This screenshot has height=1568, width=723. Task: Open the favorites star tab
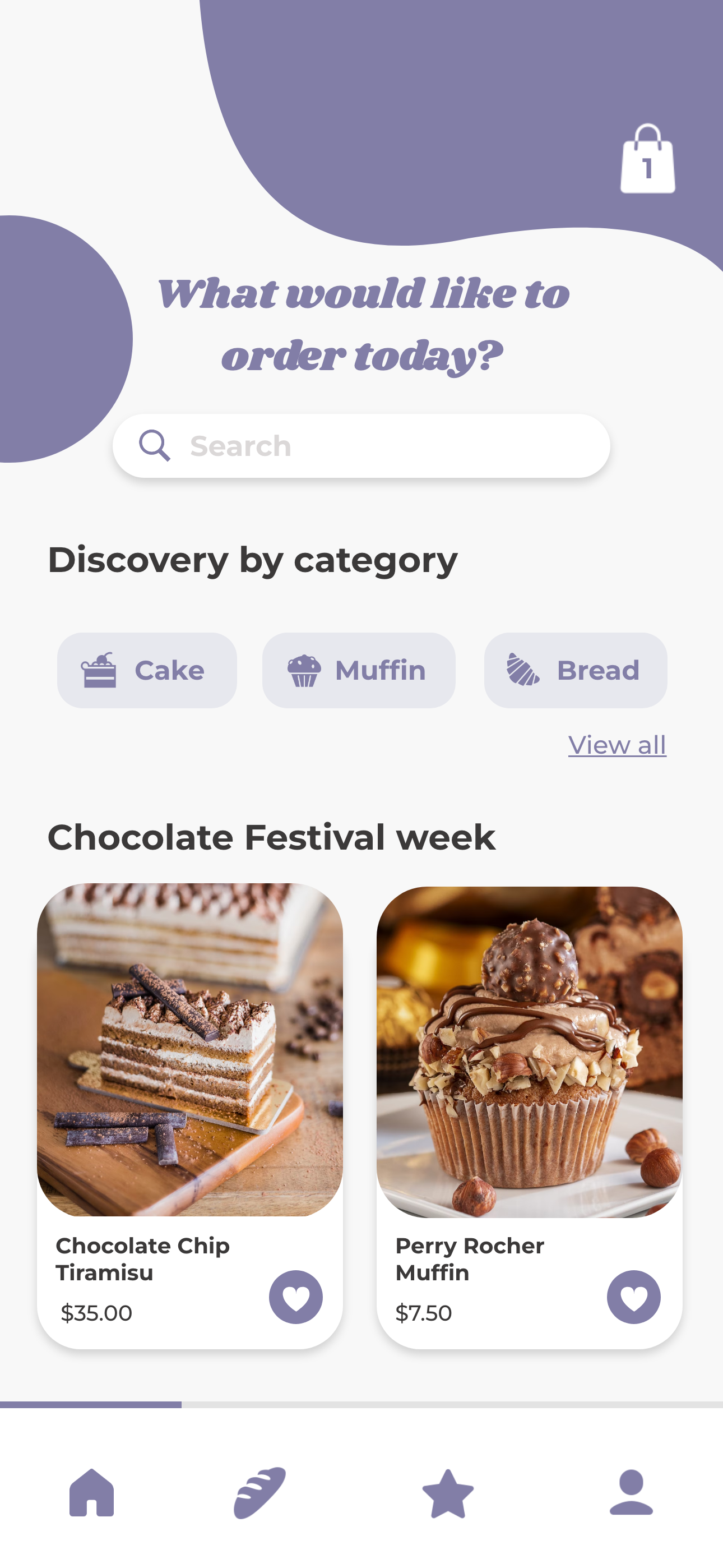point(448,1492)
